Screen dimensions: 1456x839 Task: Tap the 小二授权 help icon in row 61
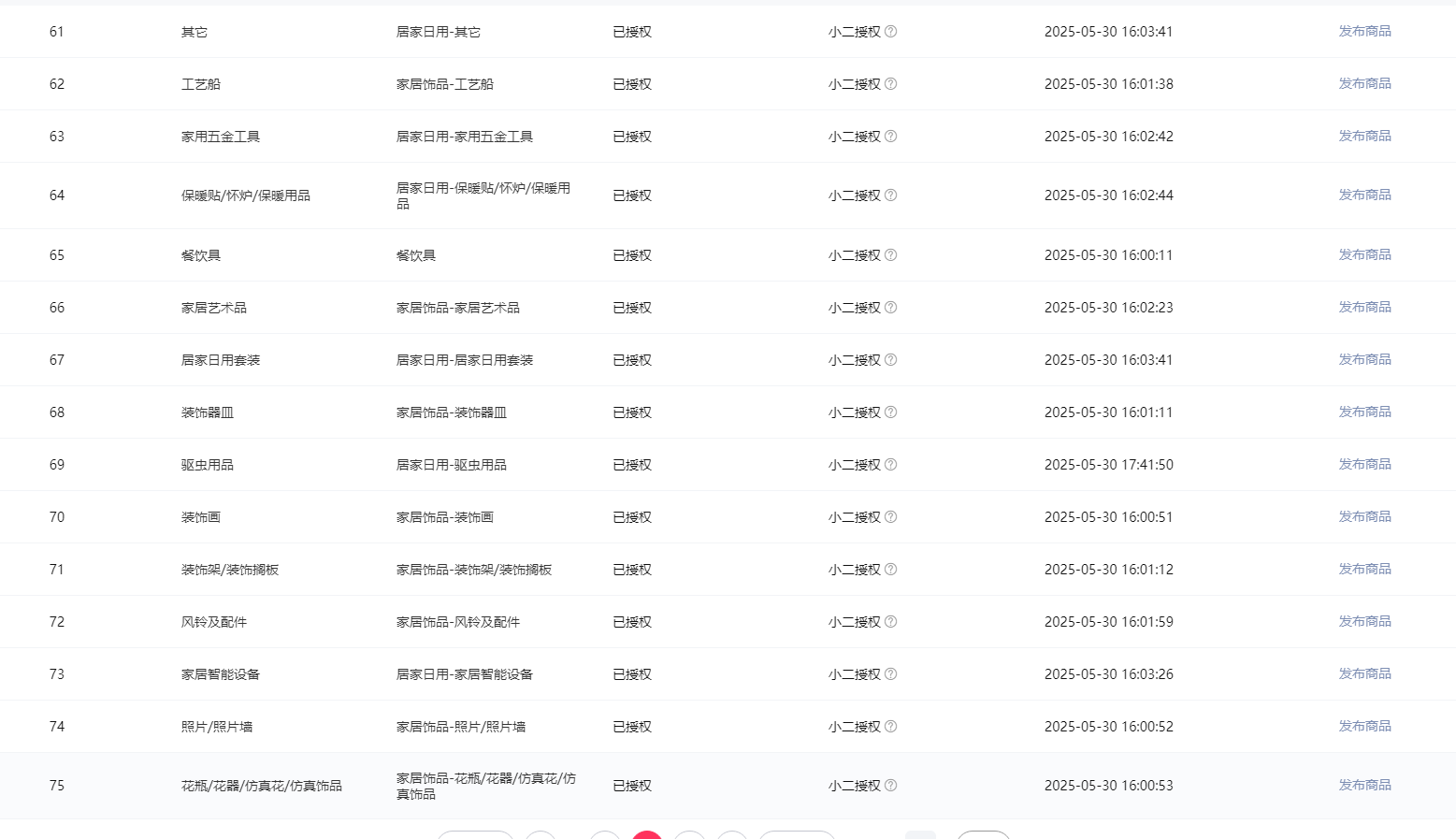pyautogui.click(x=890, y=31)
